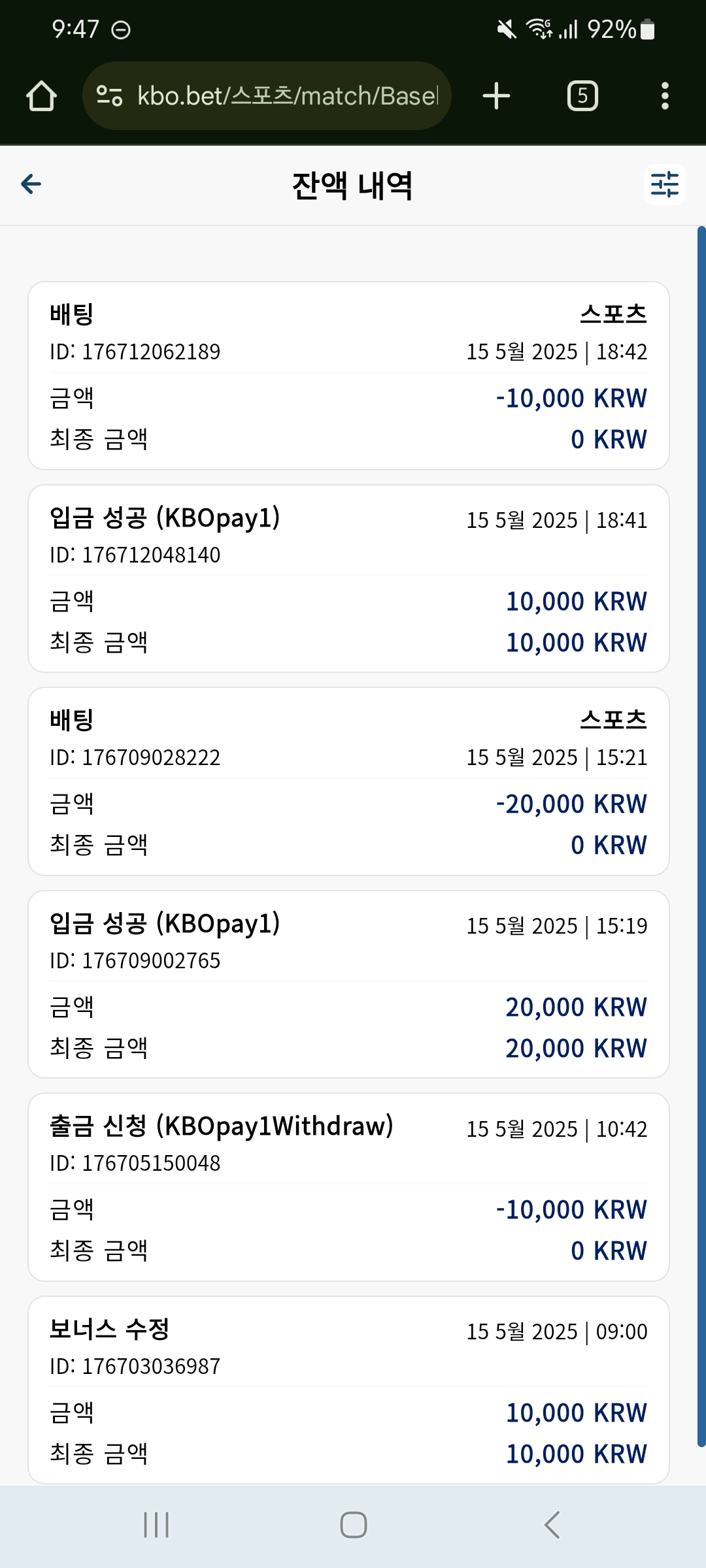Open 스포츠 link on bet ID 176709028222

[613, 720]
